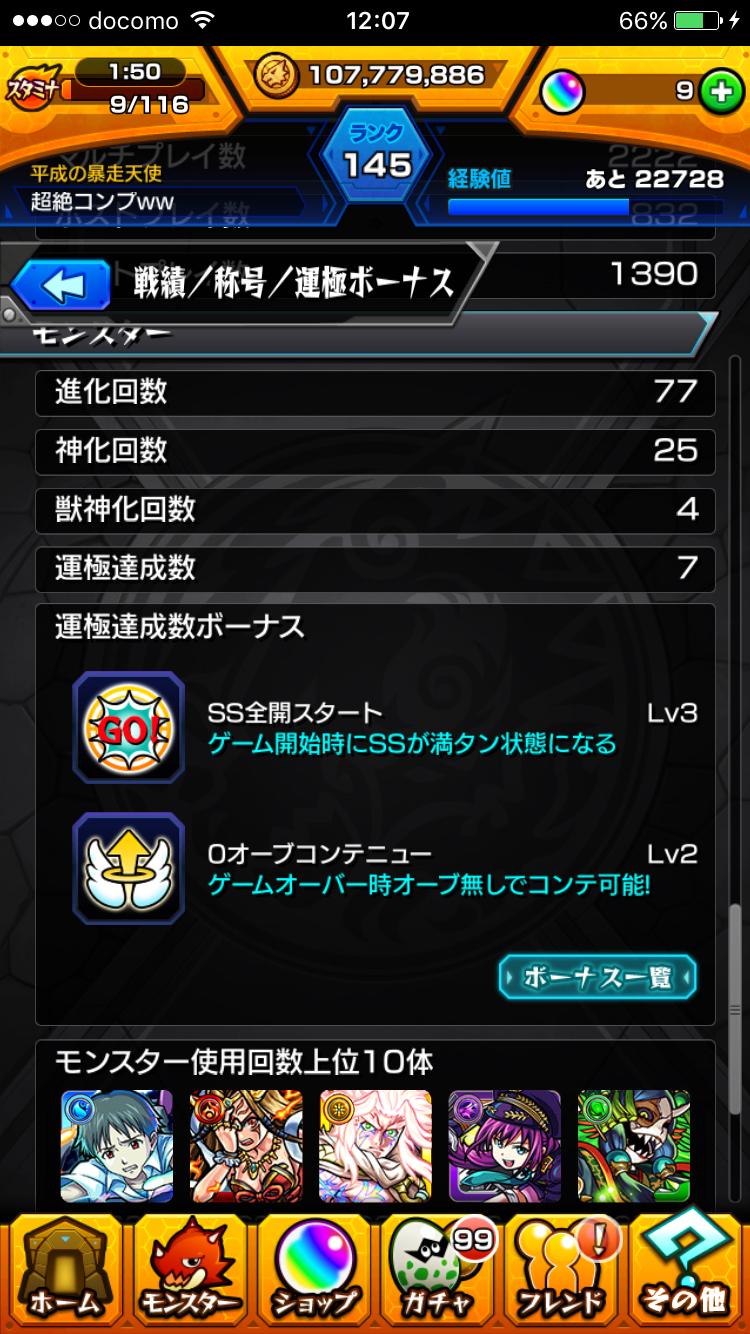The width and height of the screenshot is (750, 1334).
Task: Go back with the blue arrow button
Action: pos(62,286)
